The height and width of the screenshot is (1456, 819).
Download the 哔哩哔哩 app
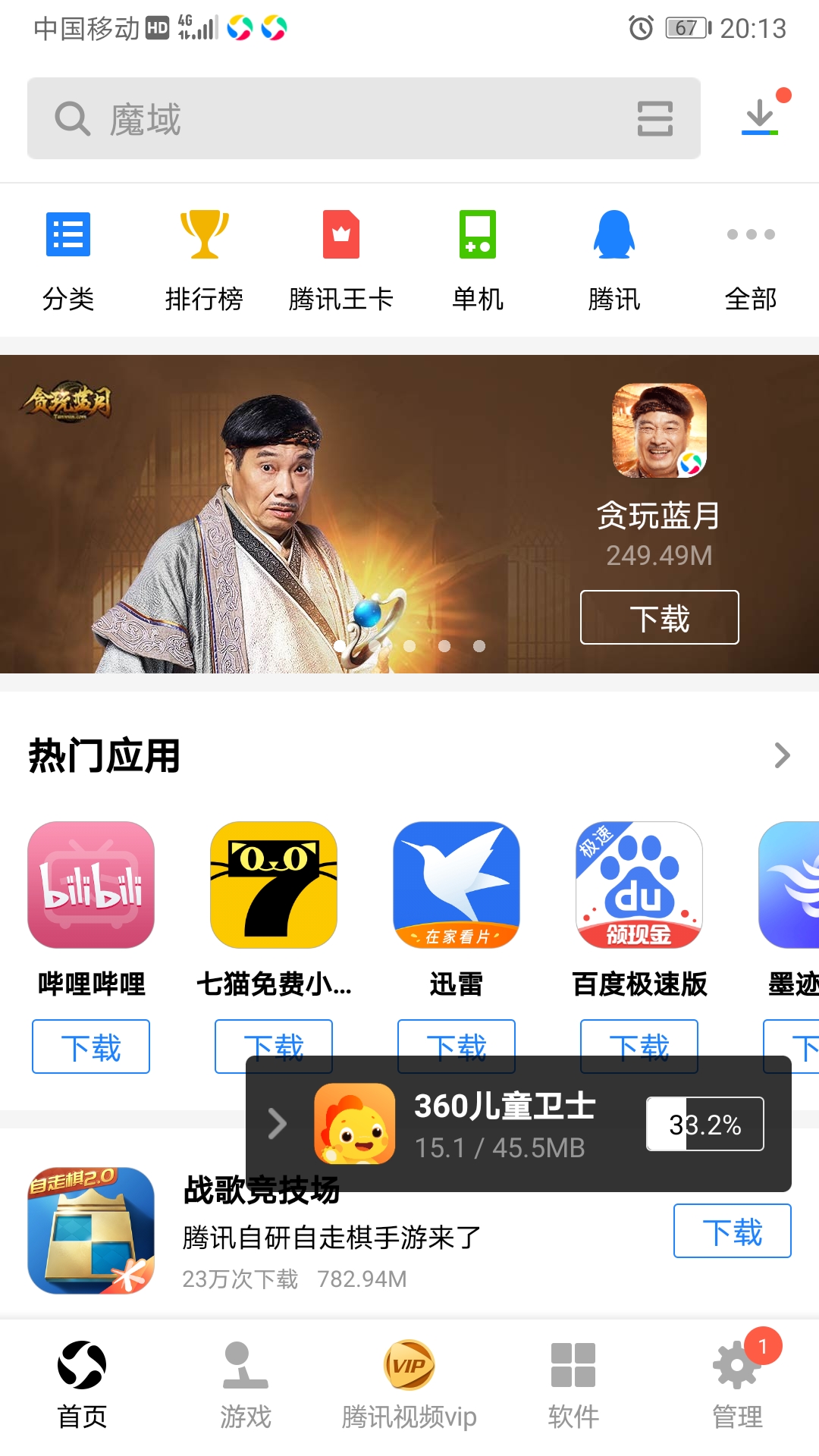(91, 1046)
